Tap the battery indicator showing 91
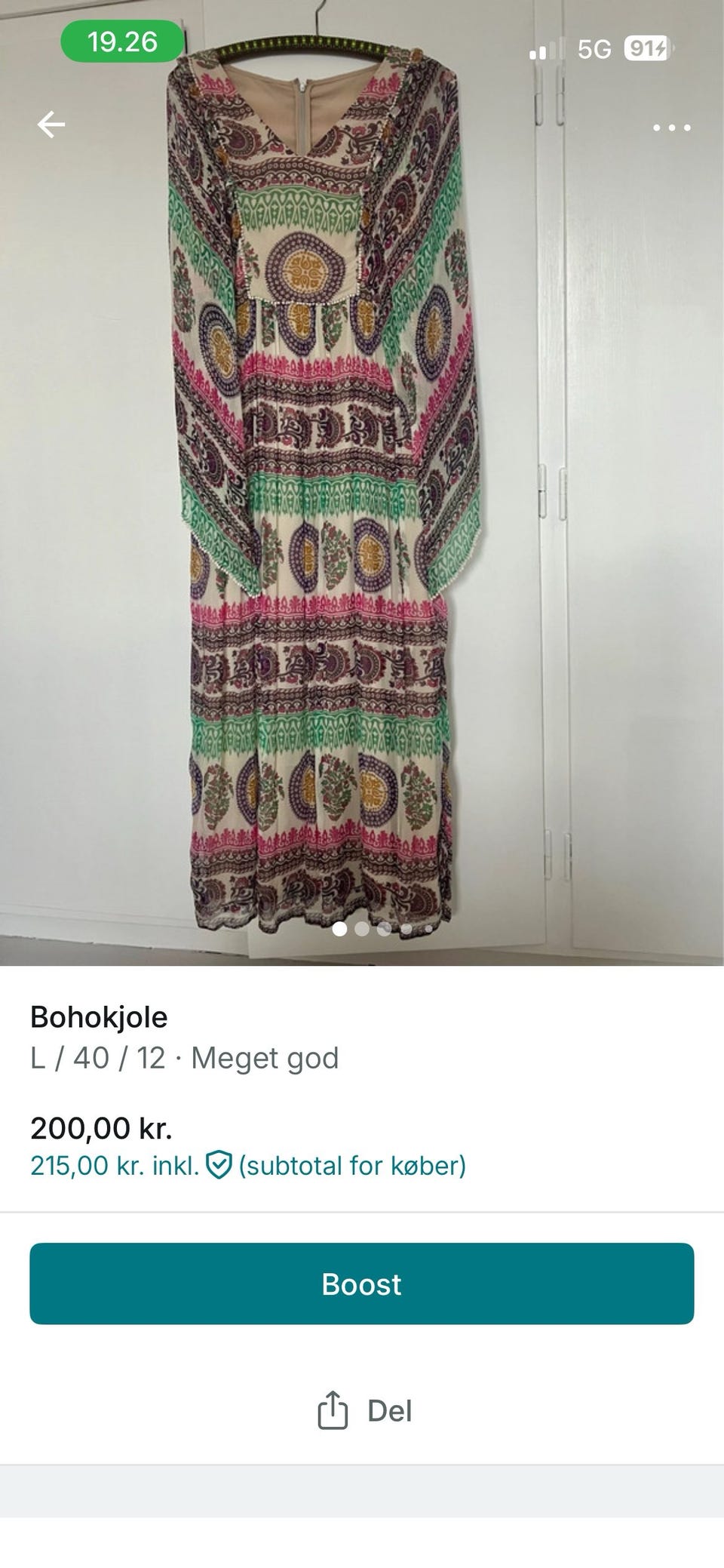Viewport: 724px width, 1568px height. (649, 48)
